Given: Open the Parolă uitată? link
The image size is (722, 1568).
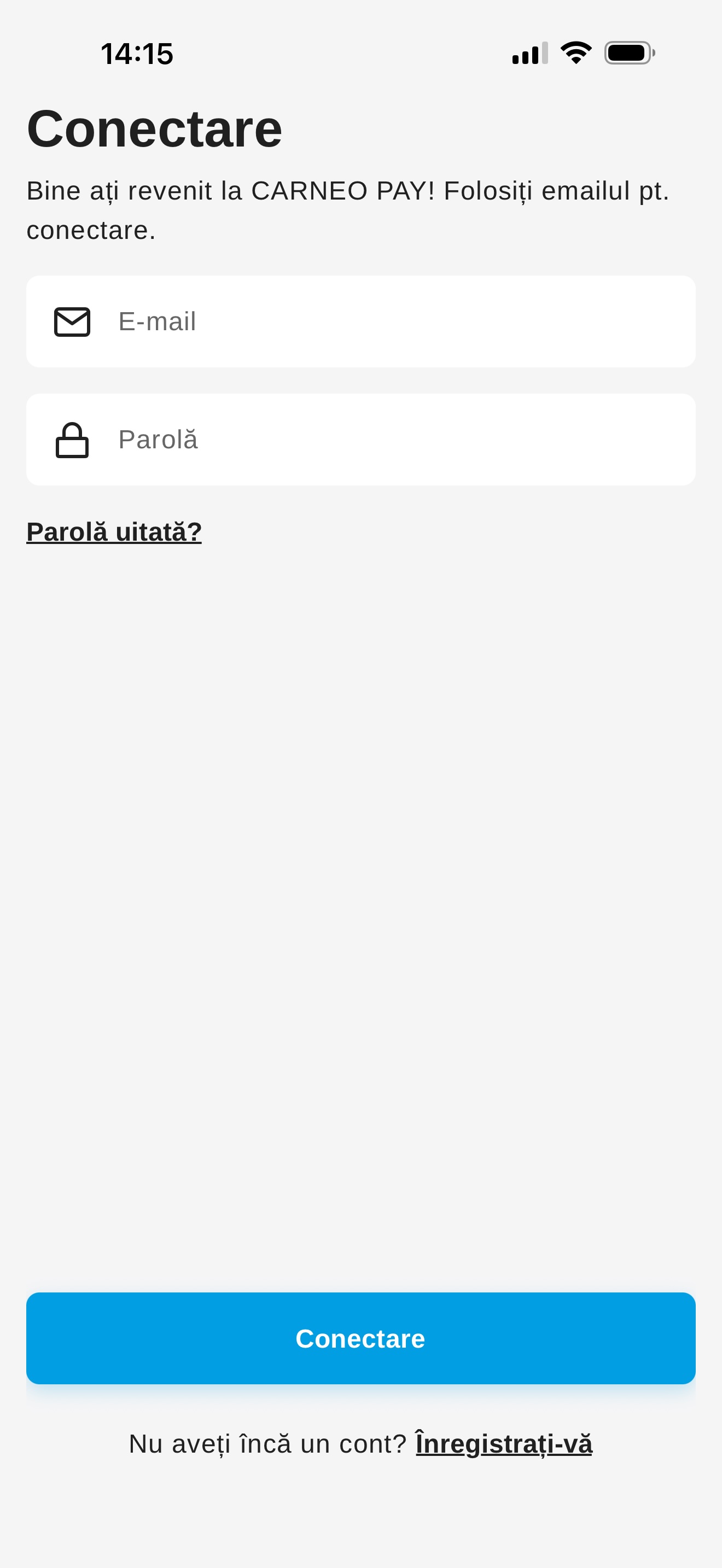Looking at the screenshot, I should [114, 532].
